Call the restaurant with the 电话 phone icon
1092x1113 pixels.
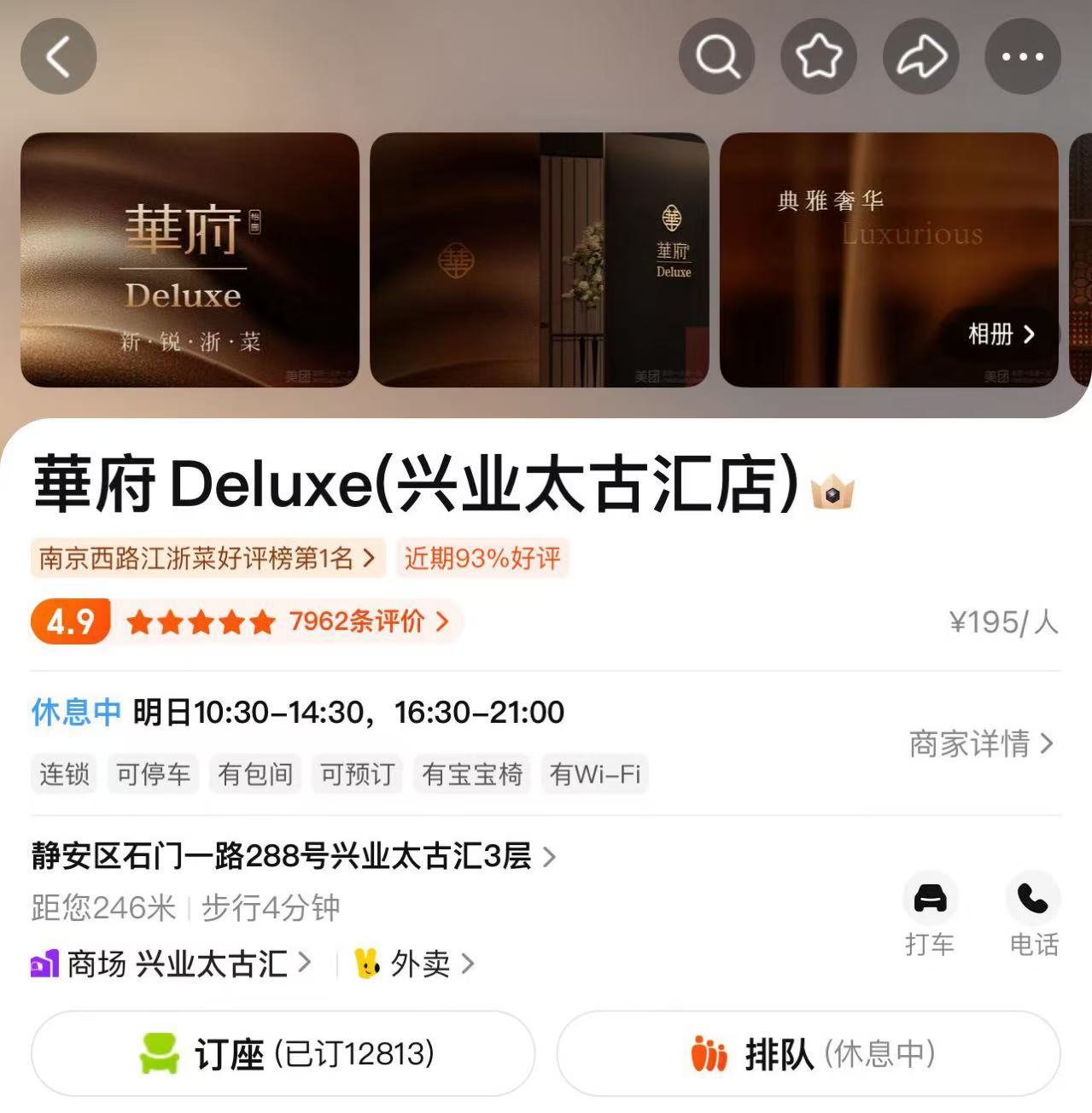pos(1033,898)
